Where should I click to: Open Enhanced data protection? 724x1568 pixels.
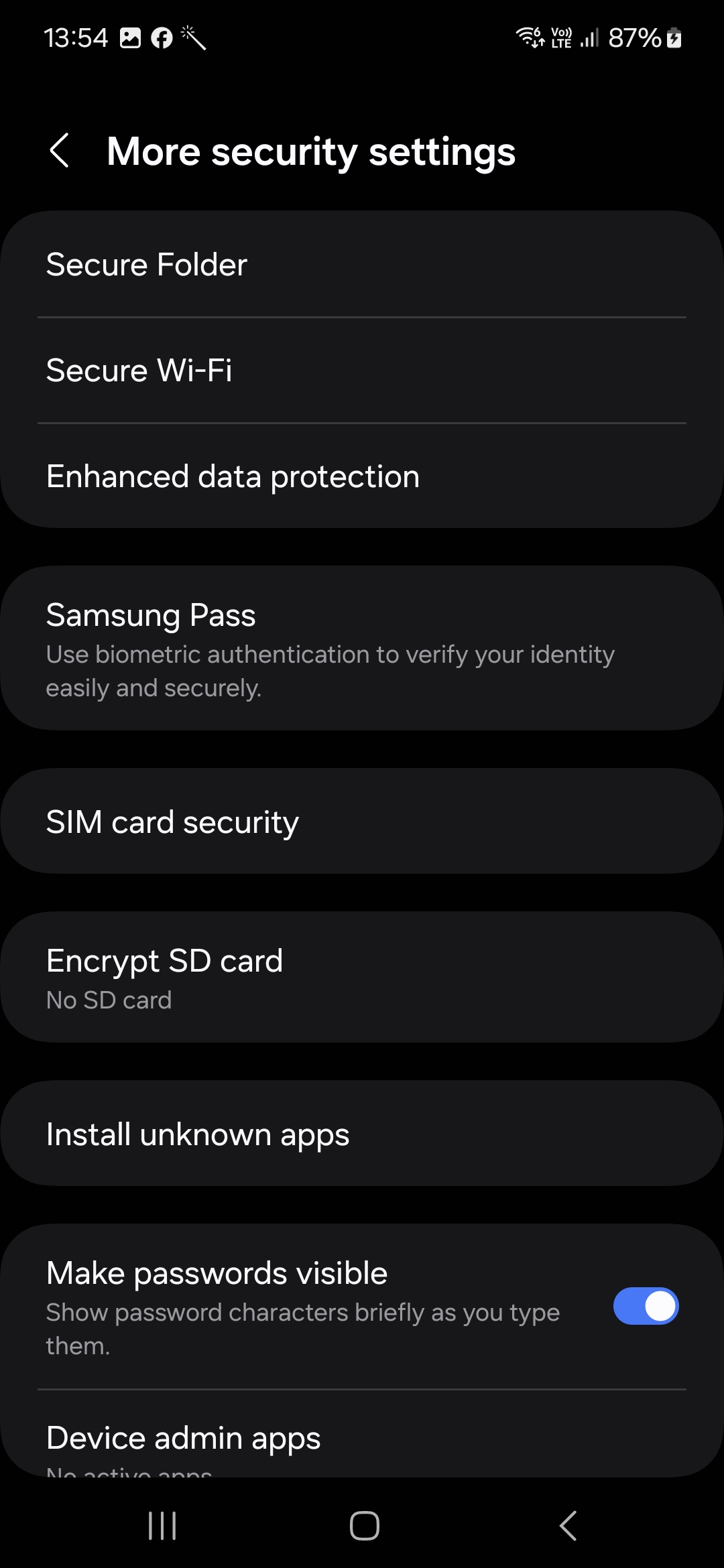click(x=362, y=476)
